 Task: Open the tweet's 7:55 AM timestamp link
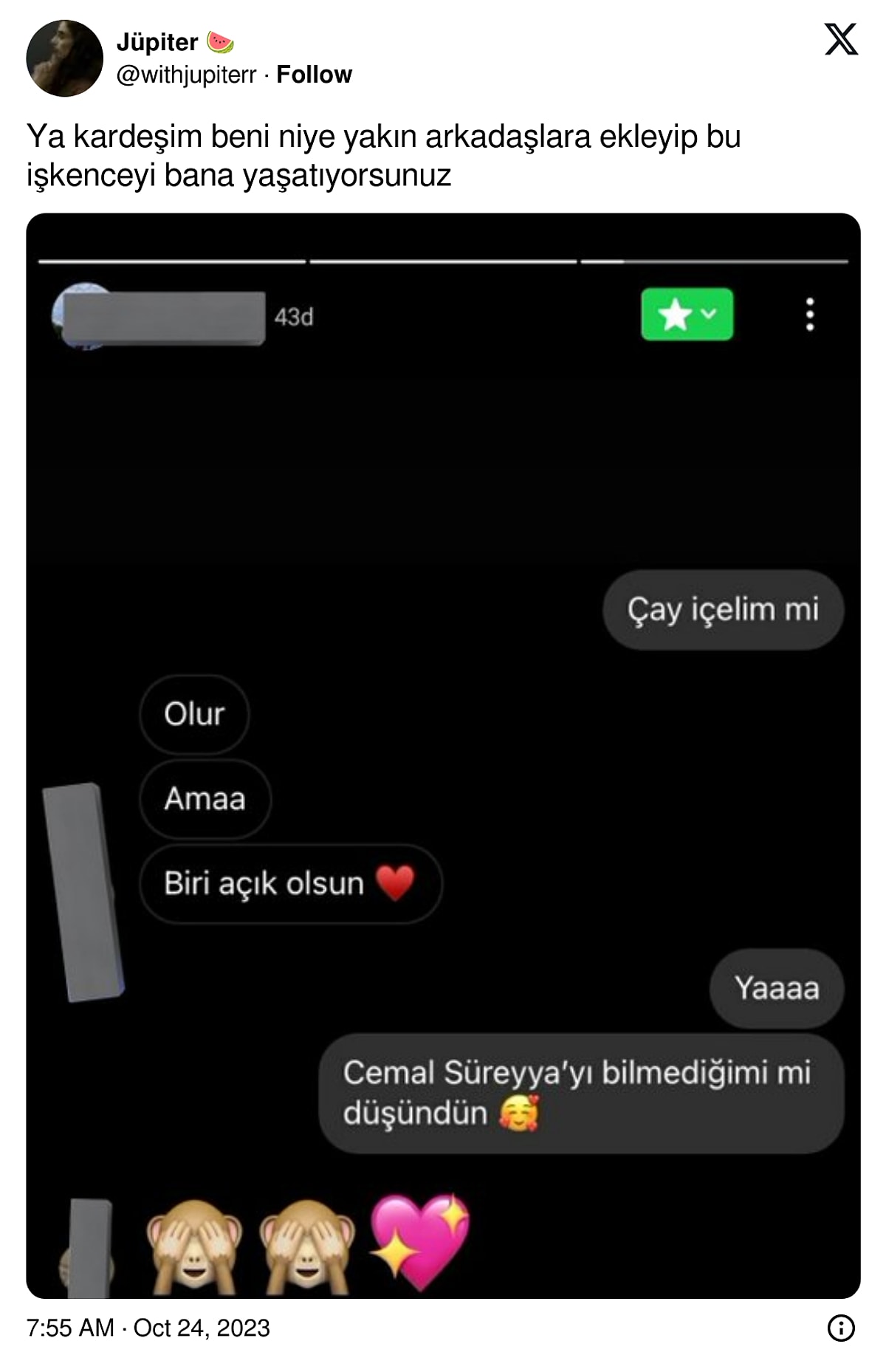tap(148, 1328)
